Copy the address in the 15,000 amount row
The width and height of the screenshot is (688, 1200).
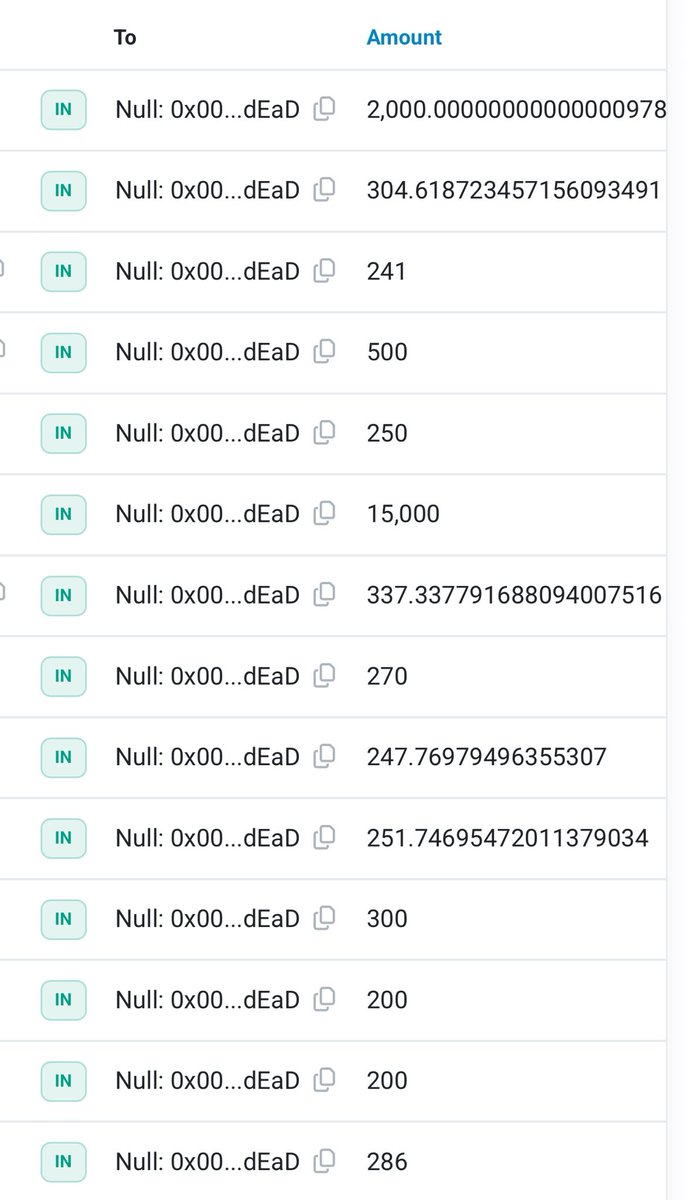click(323, 513)
